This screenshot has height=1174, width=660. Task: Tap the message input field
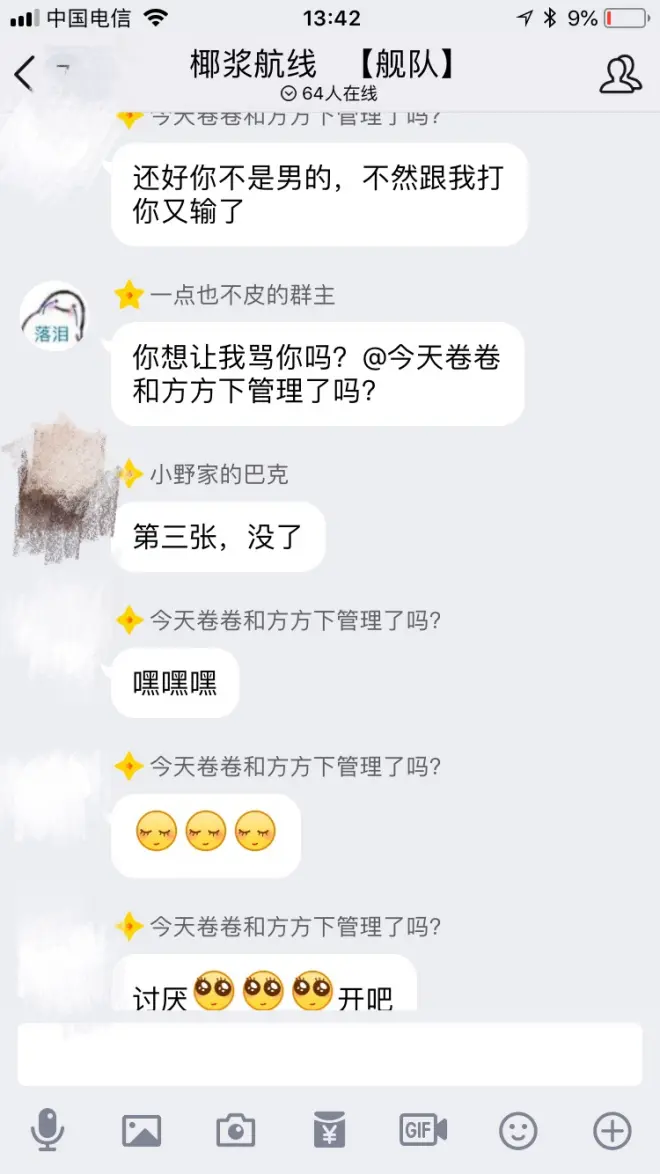coord(330,1054)
